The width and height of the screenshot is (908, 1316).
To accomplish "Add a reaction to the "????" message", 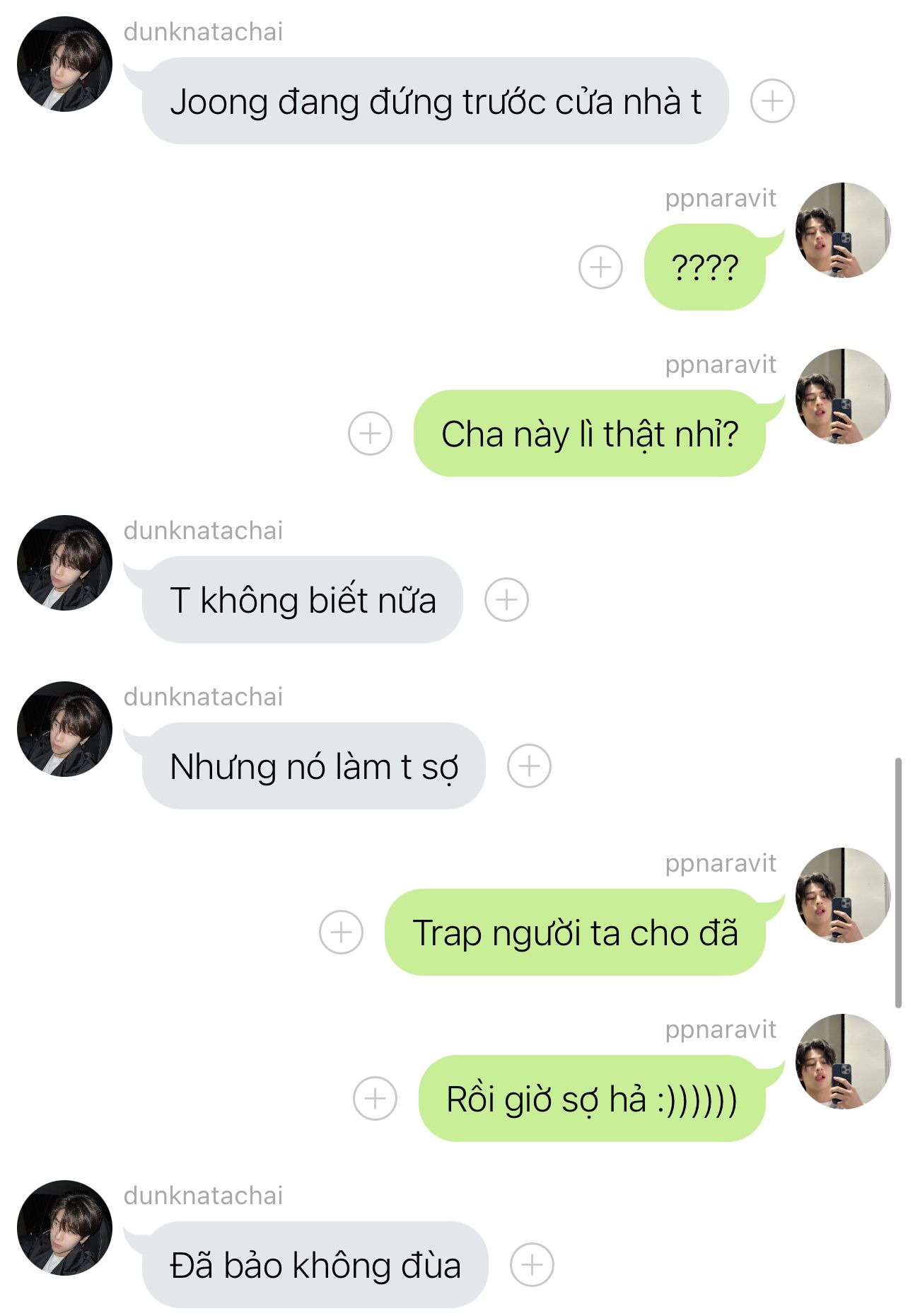I will click(600, 267).
